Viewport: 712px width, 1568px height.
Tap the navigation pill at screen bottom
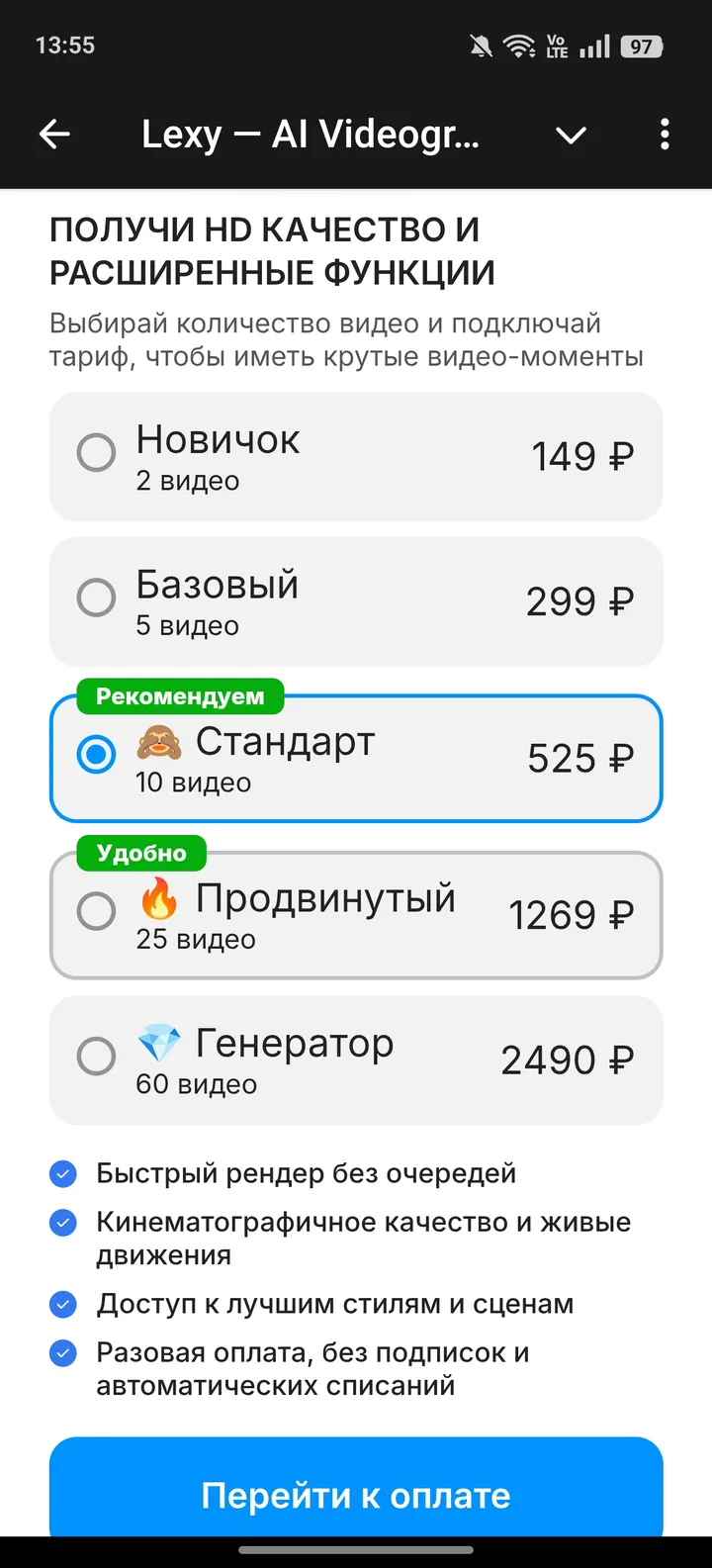356,1552
